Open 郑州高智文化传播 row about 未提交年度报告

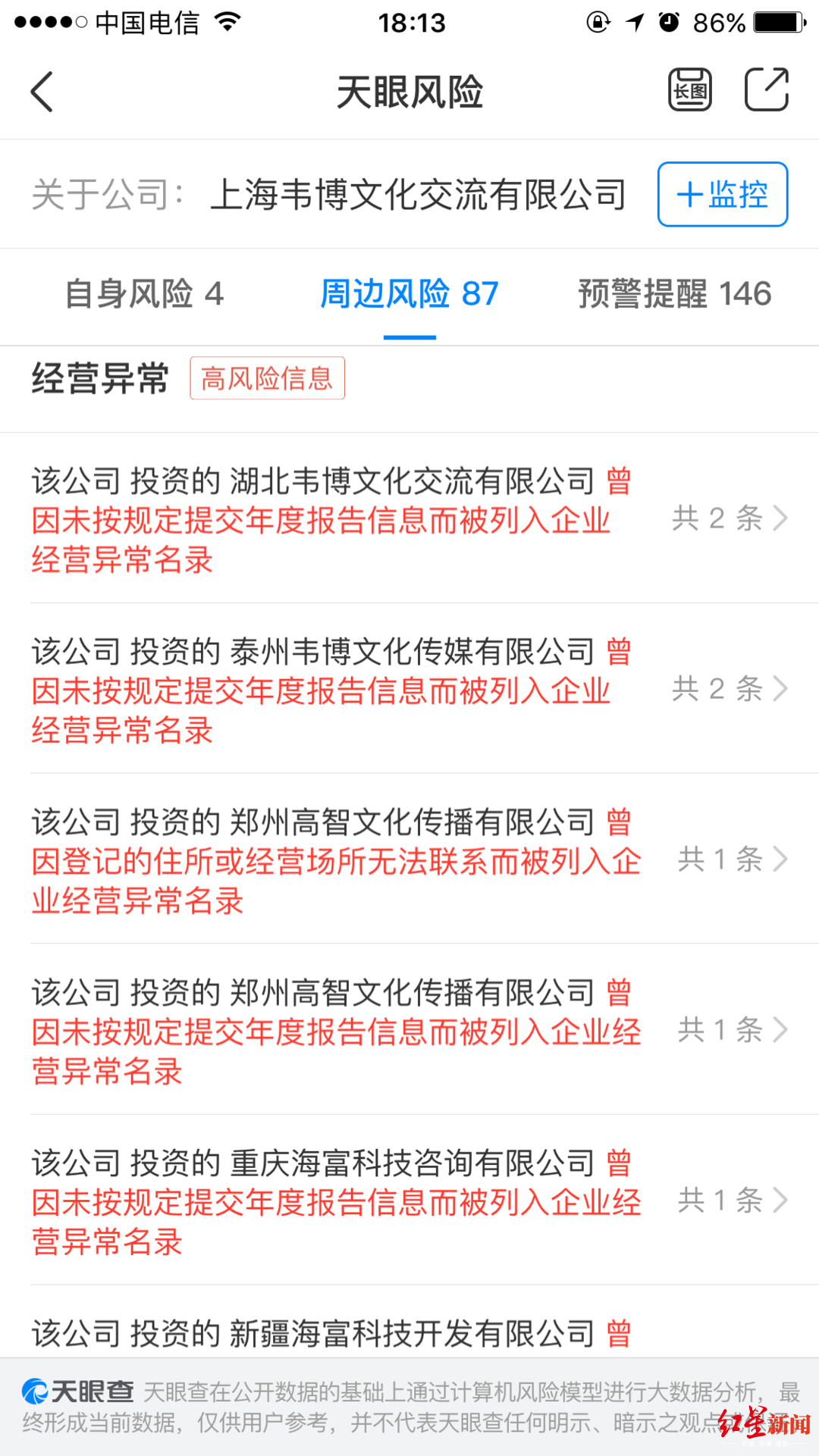(409, 1030)
